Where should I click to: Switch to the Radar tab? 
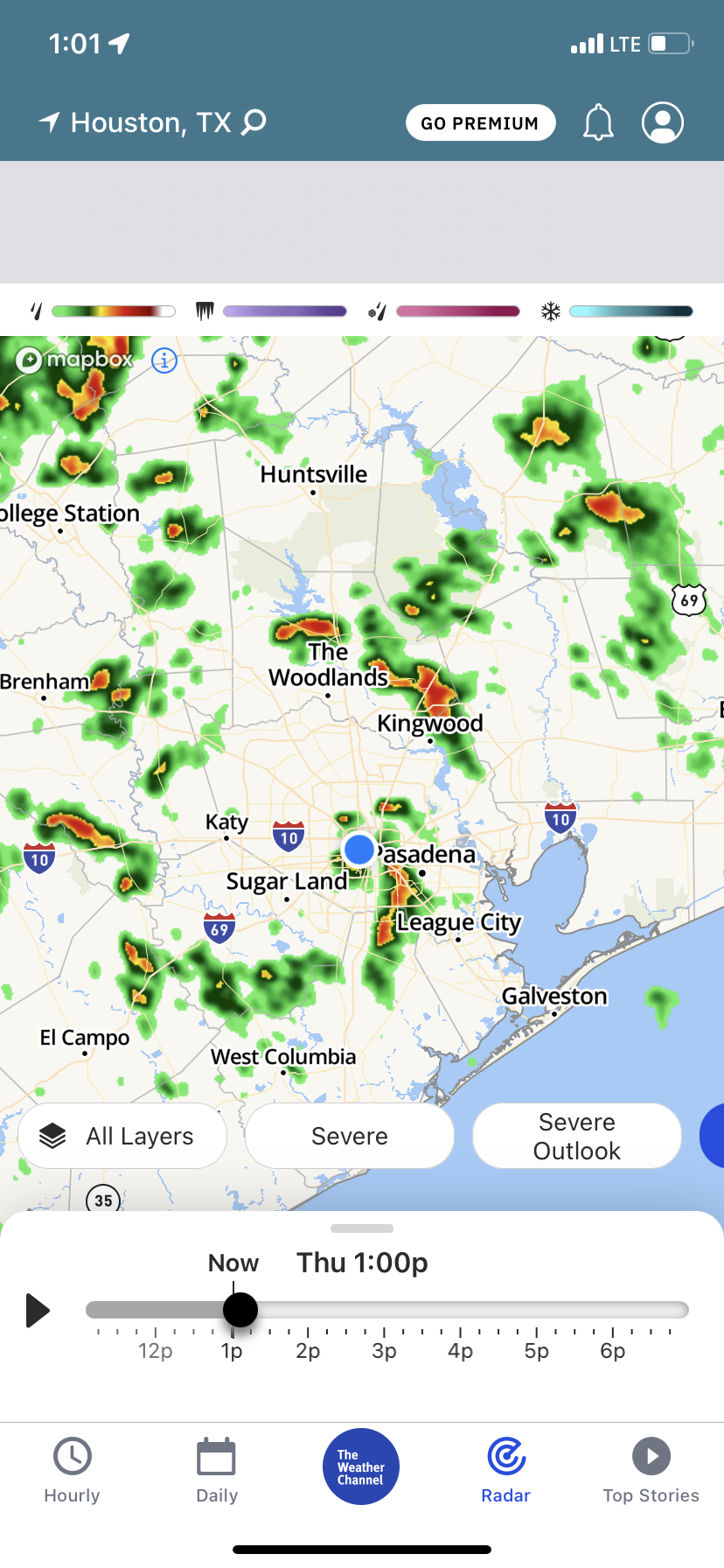click(x=506, y=1470)
